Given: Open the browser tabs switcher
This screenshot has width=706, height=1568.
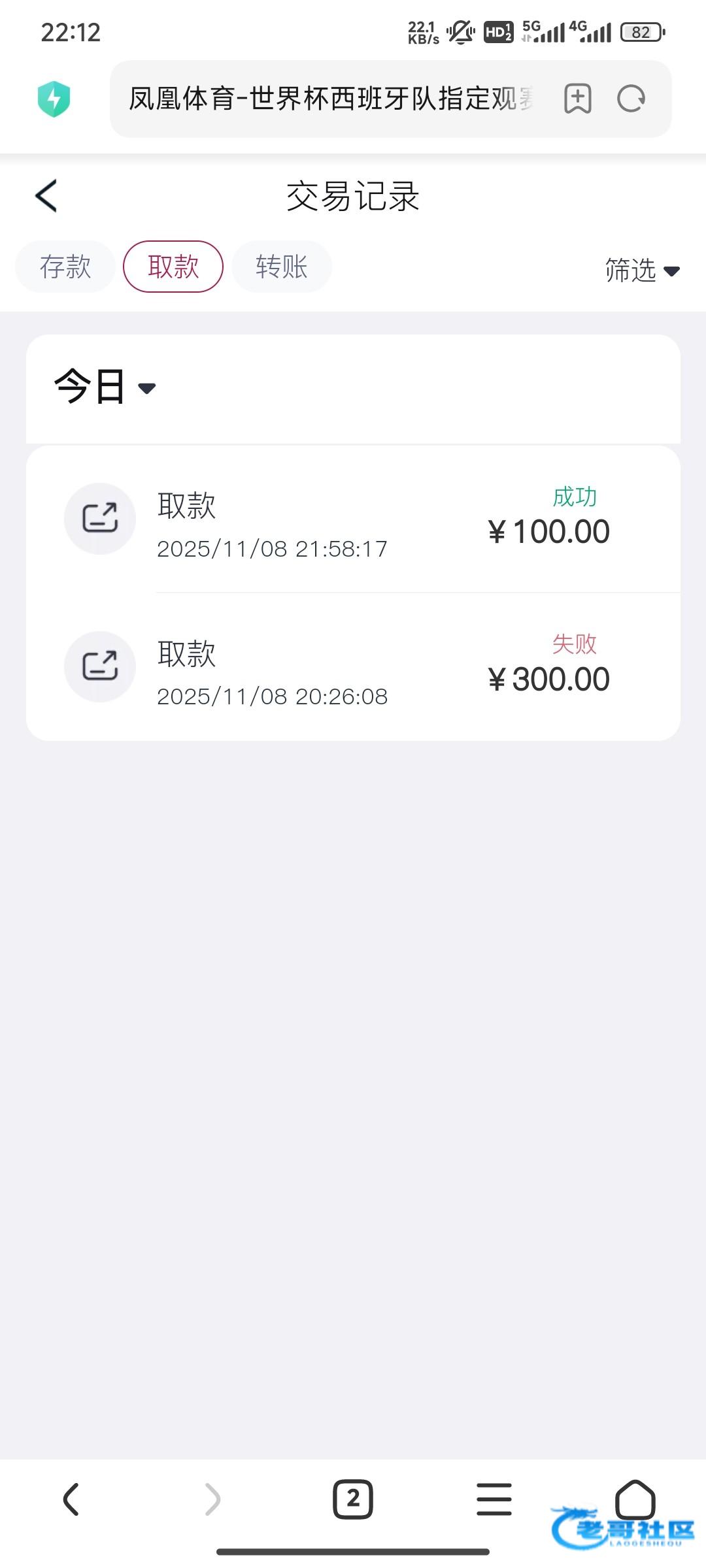Looking at the screenshot, I should point(353,1499).
